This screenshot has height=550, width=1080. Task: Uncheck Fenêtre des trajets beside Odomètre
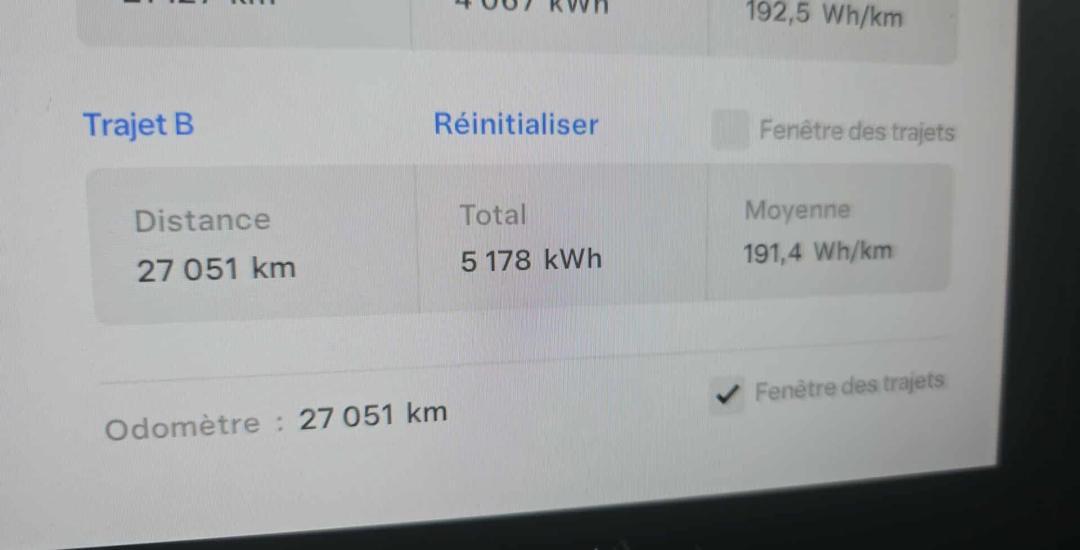coord(728,395)
